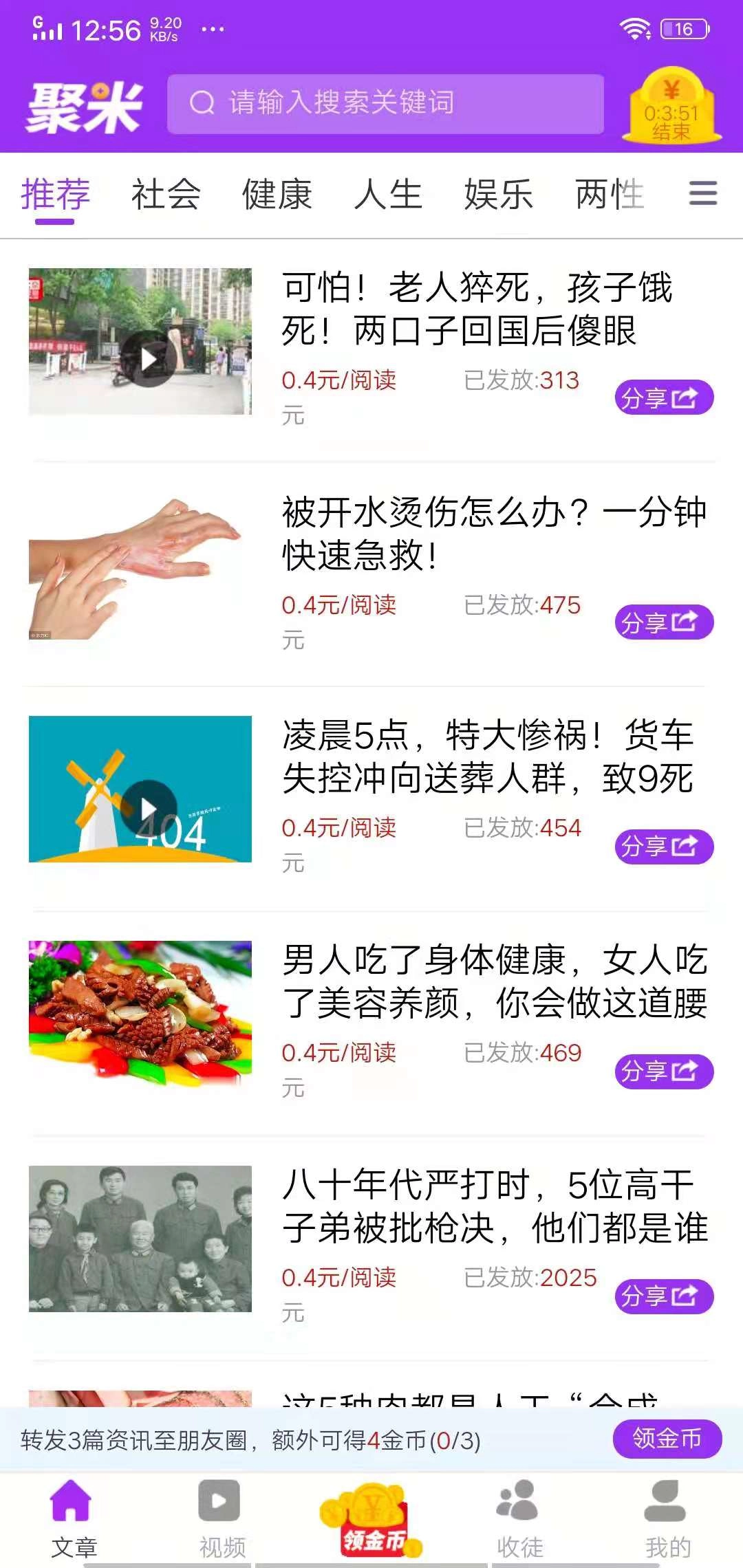Share the 被开水烫伤怎么办 article
This screenshot has width=743, height=1568.
664,622
